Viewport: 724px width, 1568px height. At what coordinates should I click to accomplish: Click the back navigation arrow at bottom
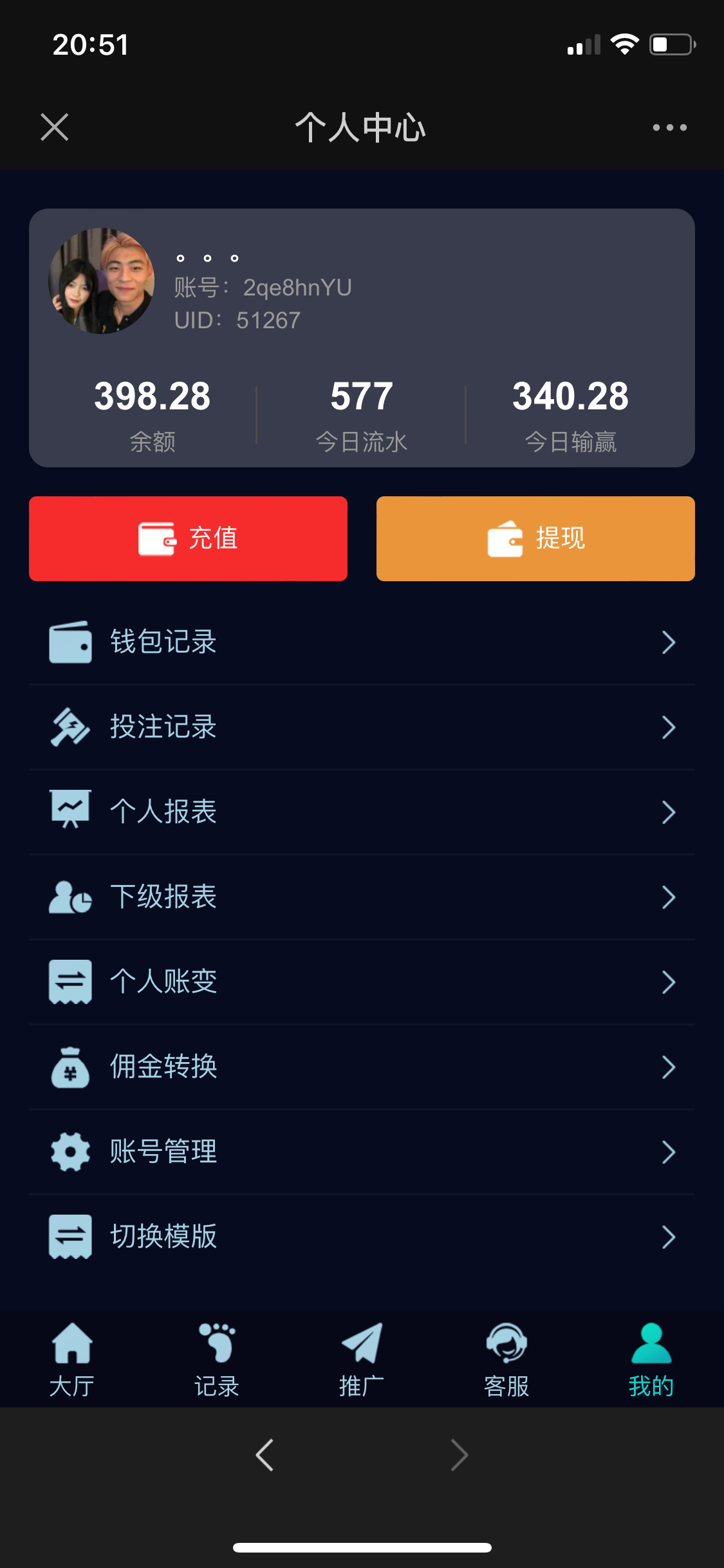(264, 1455)
